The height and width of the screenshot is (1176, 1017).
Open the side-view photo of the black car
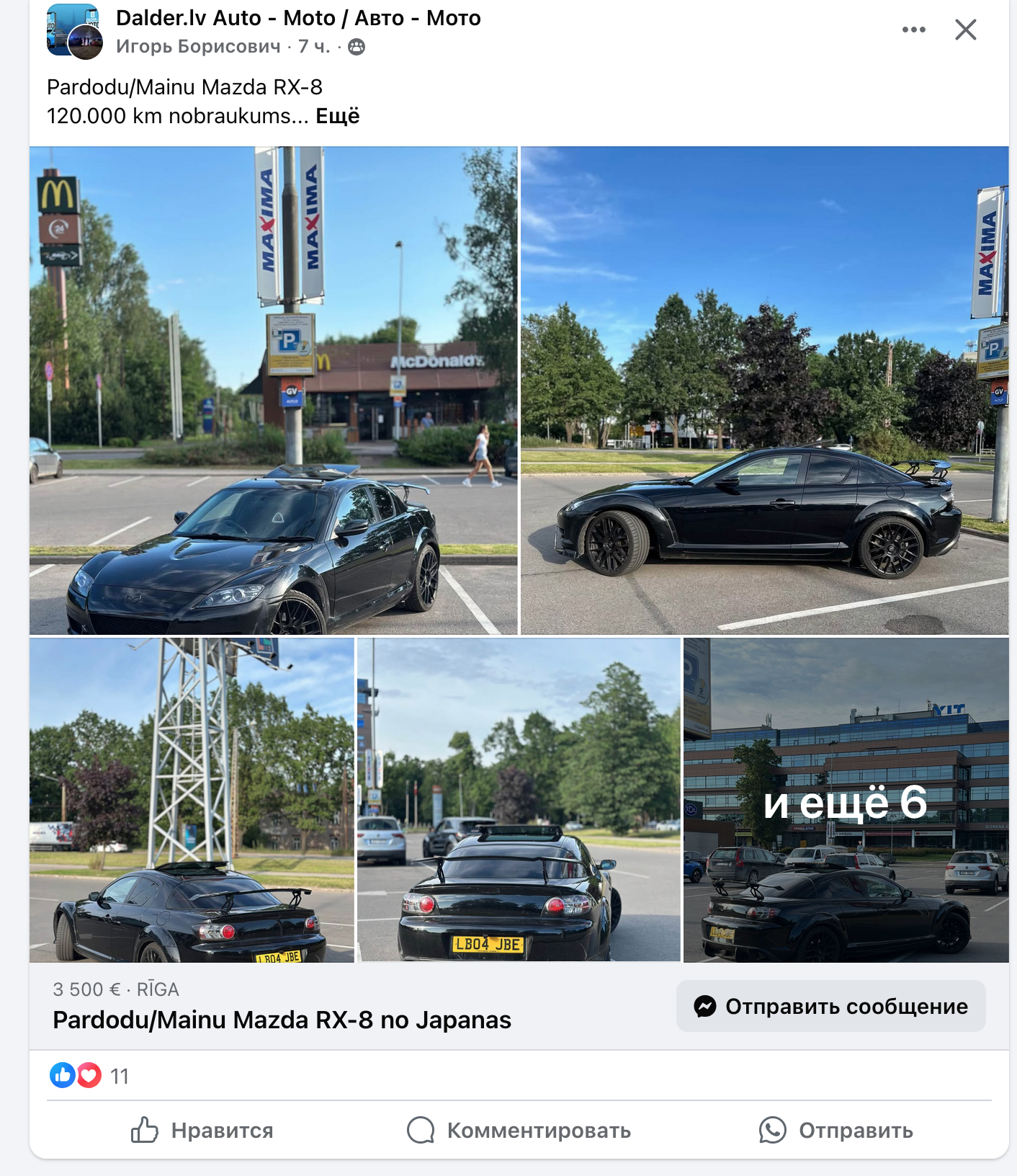(x=764, y=391)
